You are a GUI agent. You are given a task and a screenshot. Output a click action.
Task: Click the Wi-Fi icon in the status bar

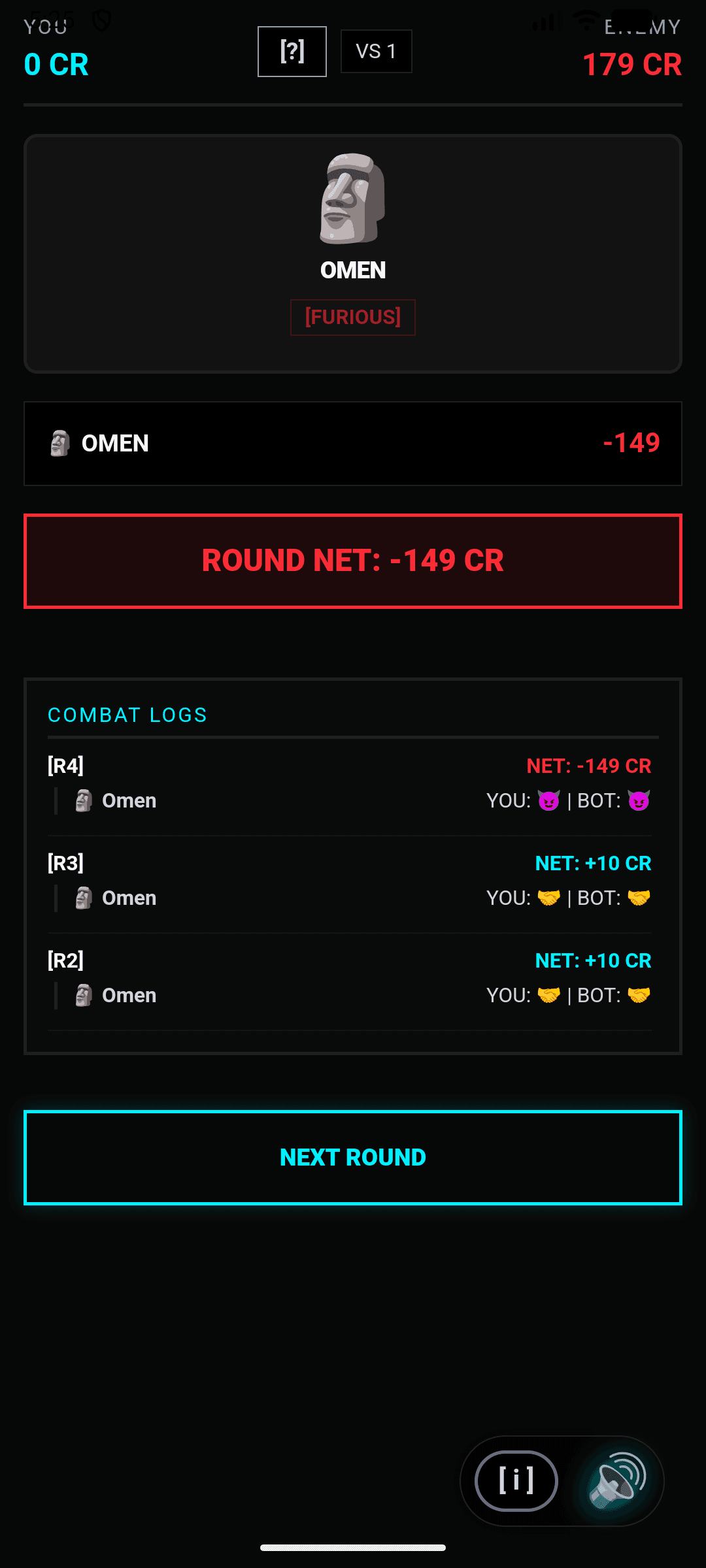587,19
